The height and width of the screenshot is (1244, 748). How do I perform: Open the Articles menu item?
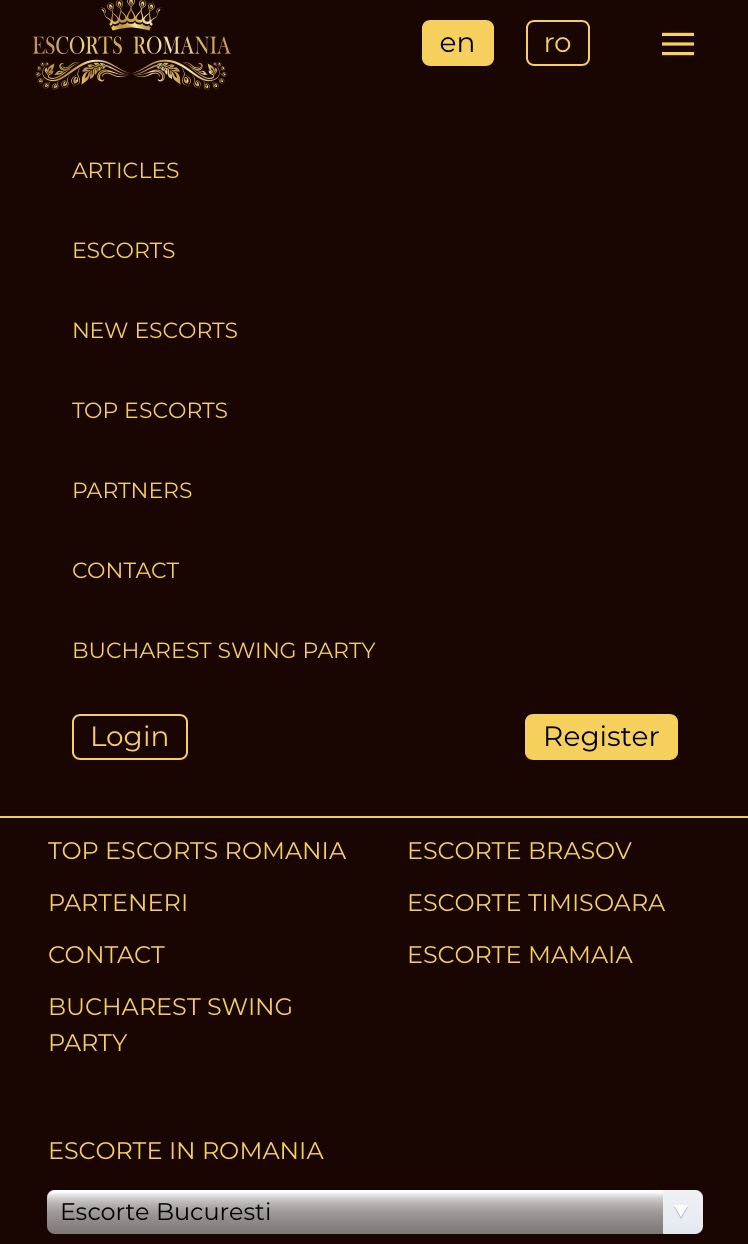(x=125, y=170)
